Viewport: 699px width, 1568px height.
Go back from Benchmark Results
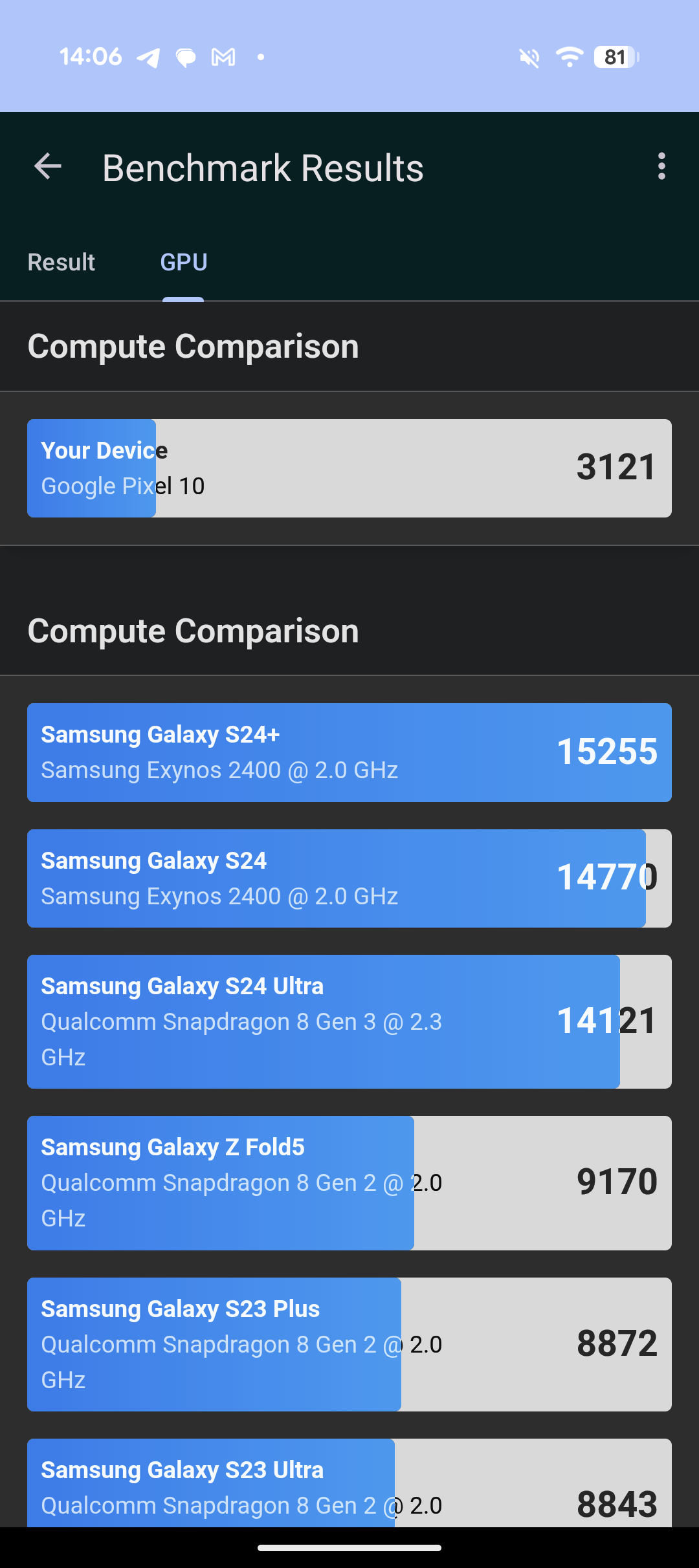click(48, 167)
